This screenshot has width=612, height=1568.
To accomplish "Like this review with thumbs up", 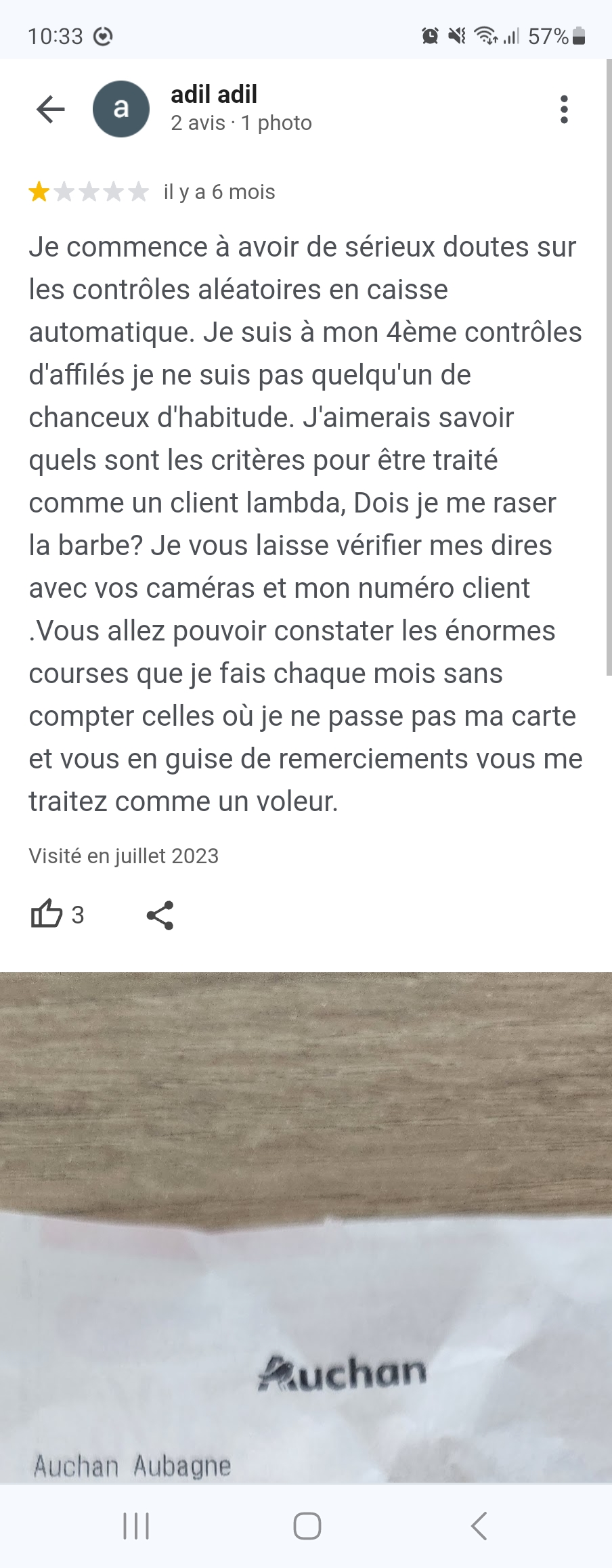I will (47, 914).
